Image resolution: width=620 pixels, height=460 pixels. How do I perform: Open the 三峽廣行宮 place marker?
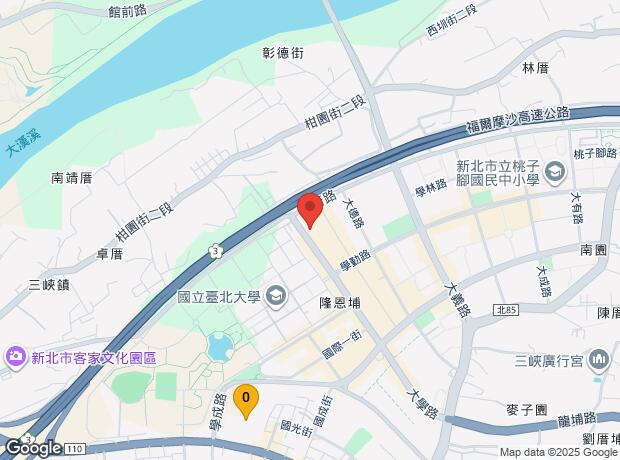point(599,358)
